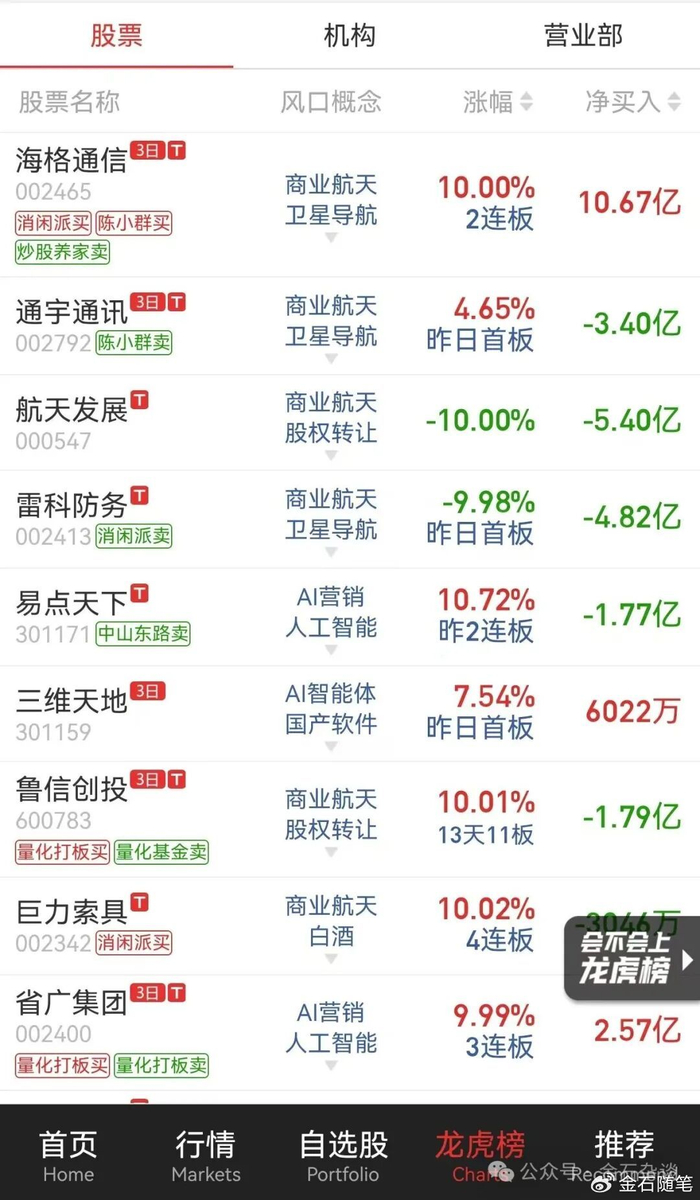Open the 自选股 Portfolio tab
The height and width of the screenshot is (1200, 700).
point(343,1154)
